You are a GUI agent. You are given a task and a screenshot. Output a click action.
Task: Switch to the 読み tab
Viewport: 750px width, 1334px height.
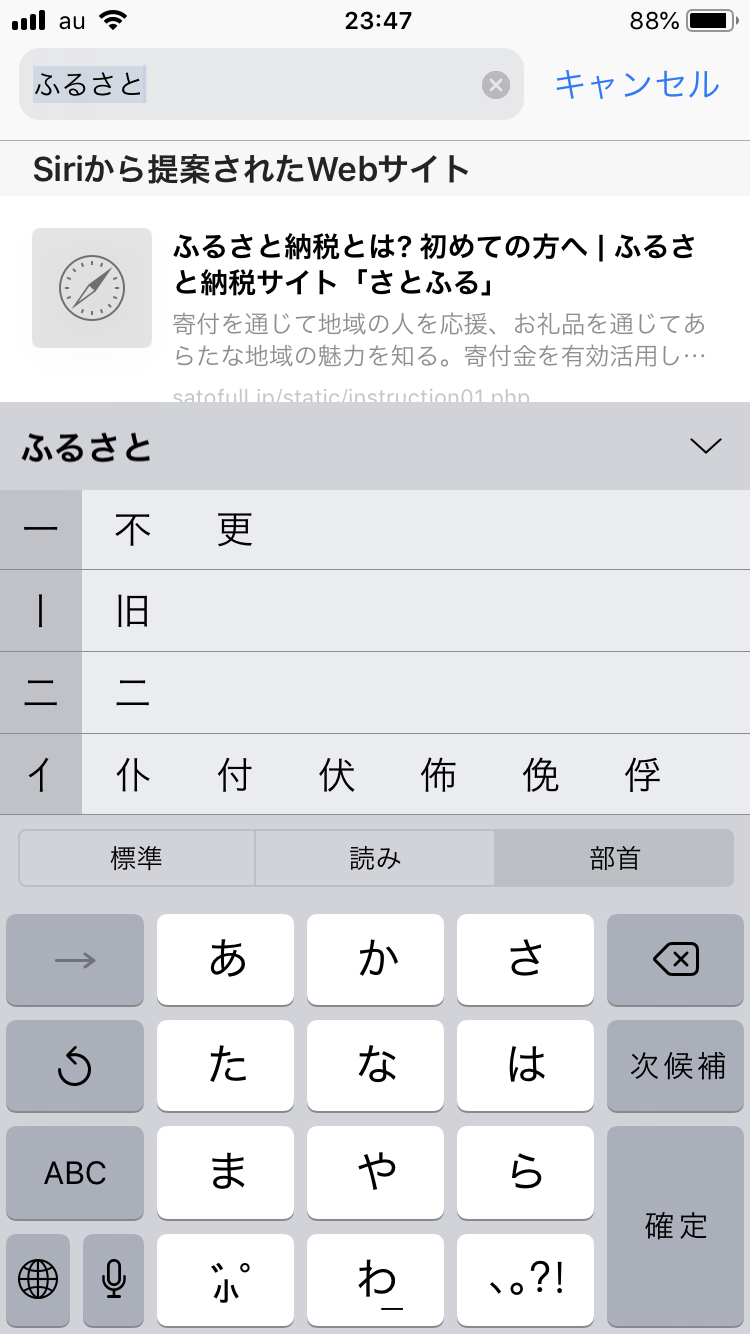point(375,858)
